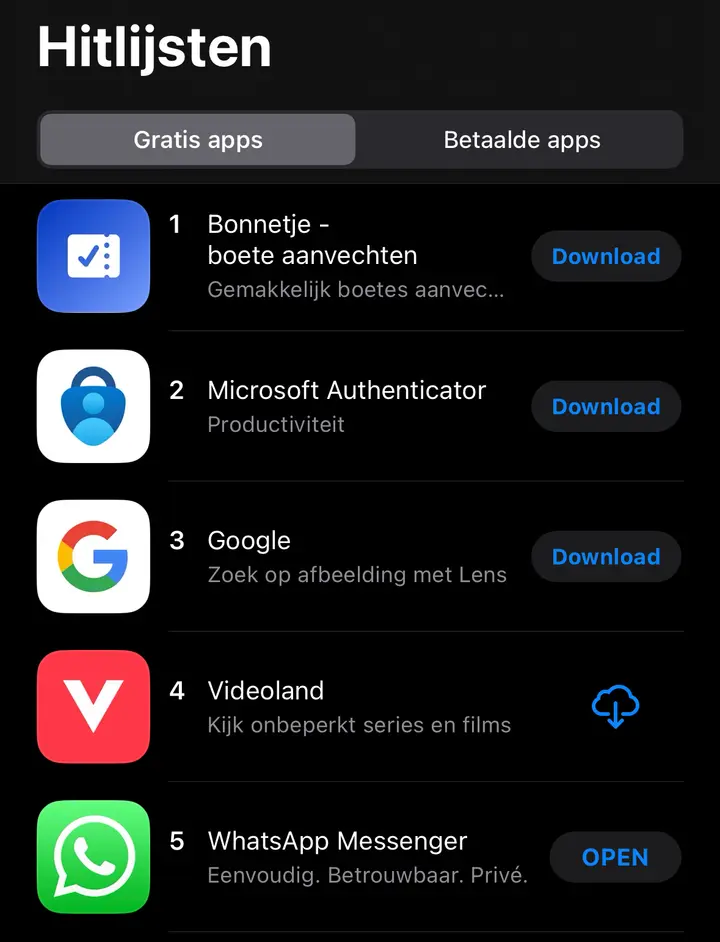Download Microsoft Authenticator
This screenshot has width=720, height=942.
(606, 406)
